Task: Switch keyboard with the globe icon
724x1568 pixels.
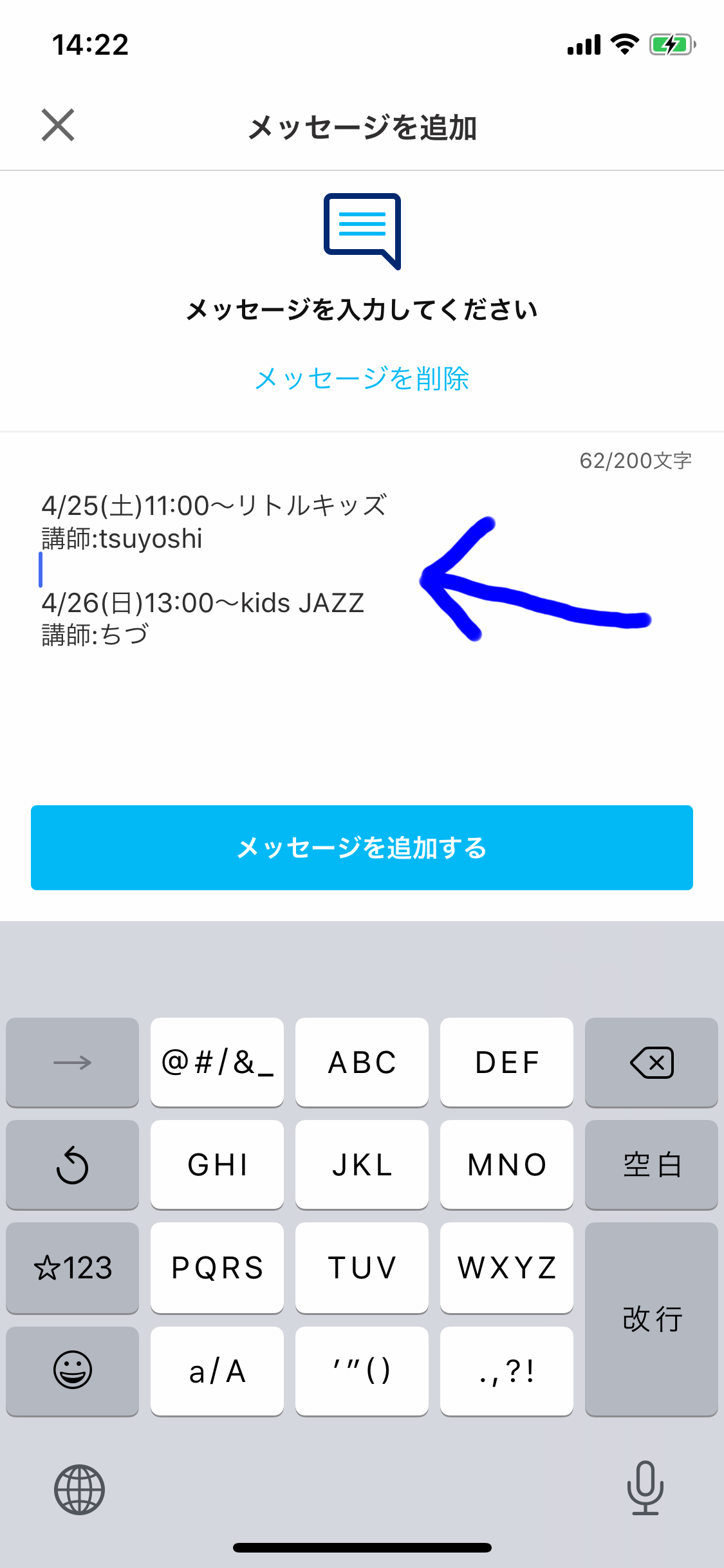Action: (79, 1489)
